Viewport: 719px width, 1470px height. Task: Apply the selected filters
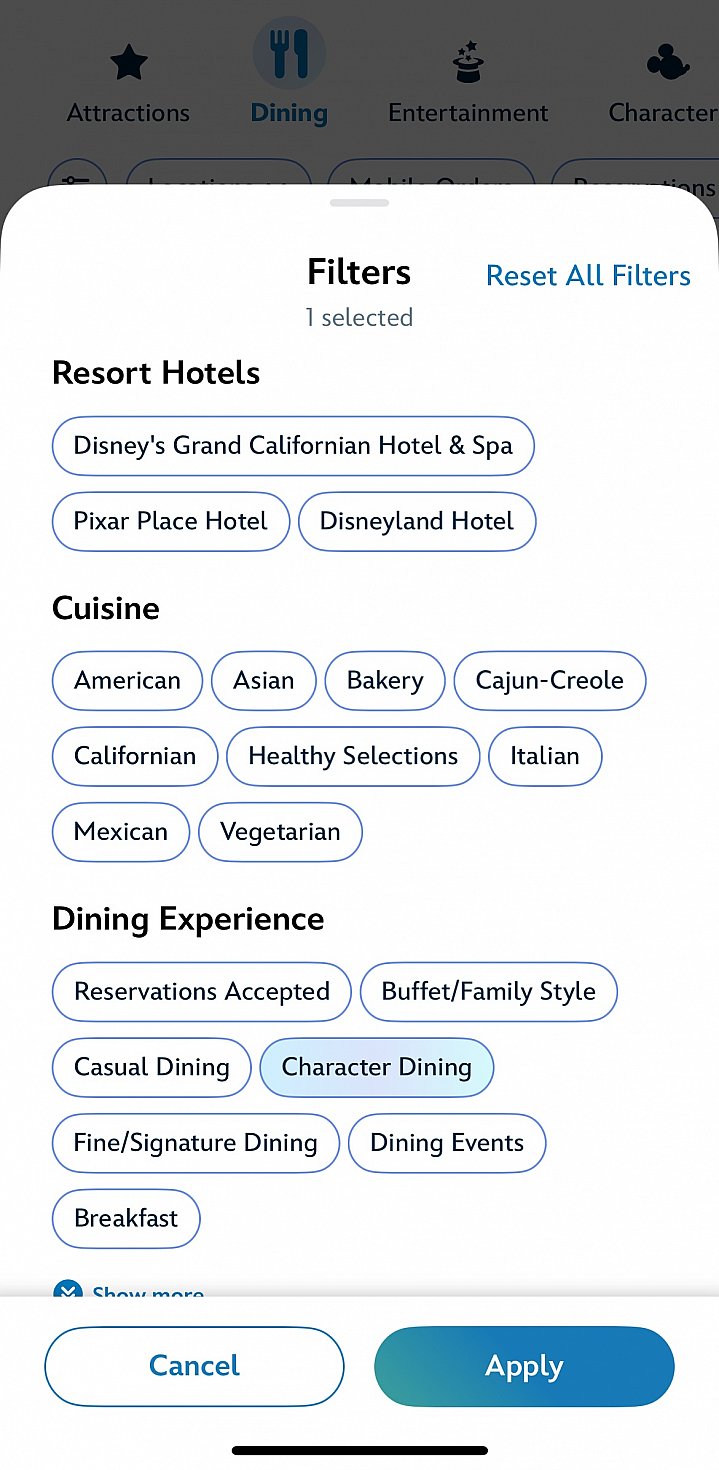pyautogui.click(x=524, y=1366)
